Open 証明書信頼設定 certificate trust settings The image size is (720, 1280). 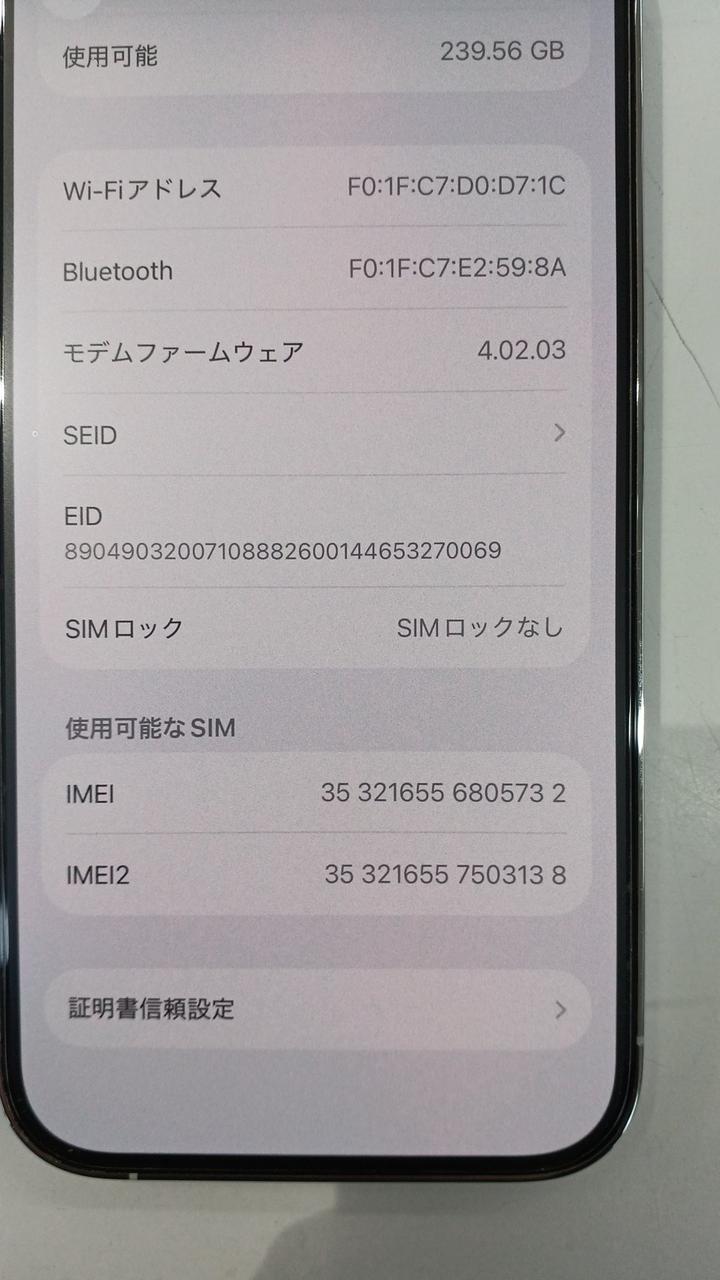click(x=314, y=1008)
